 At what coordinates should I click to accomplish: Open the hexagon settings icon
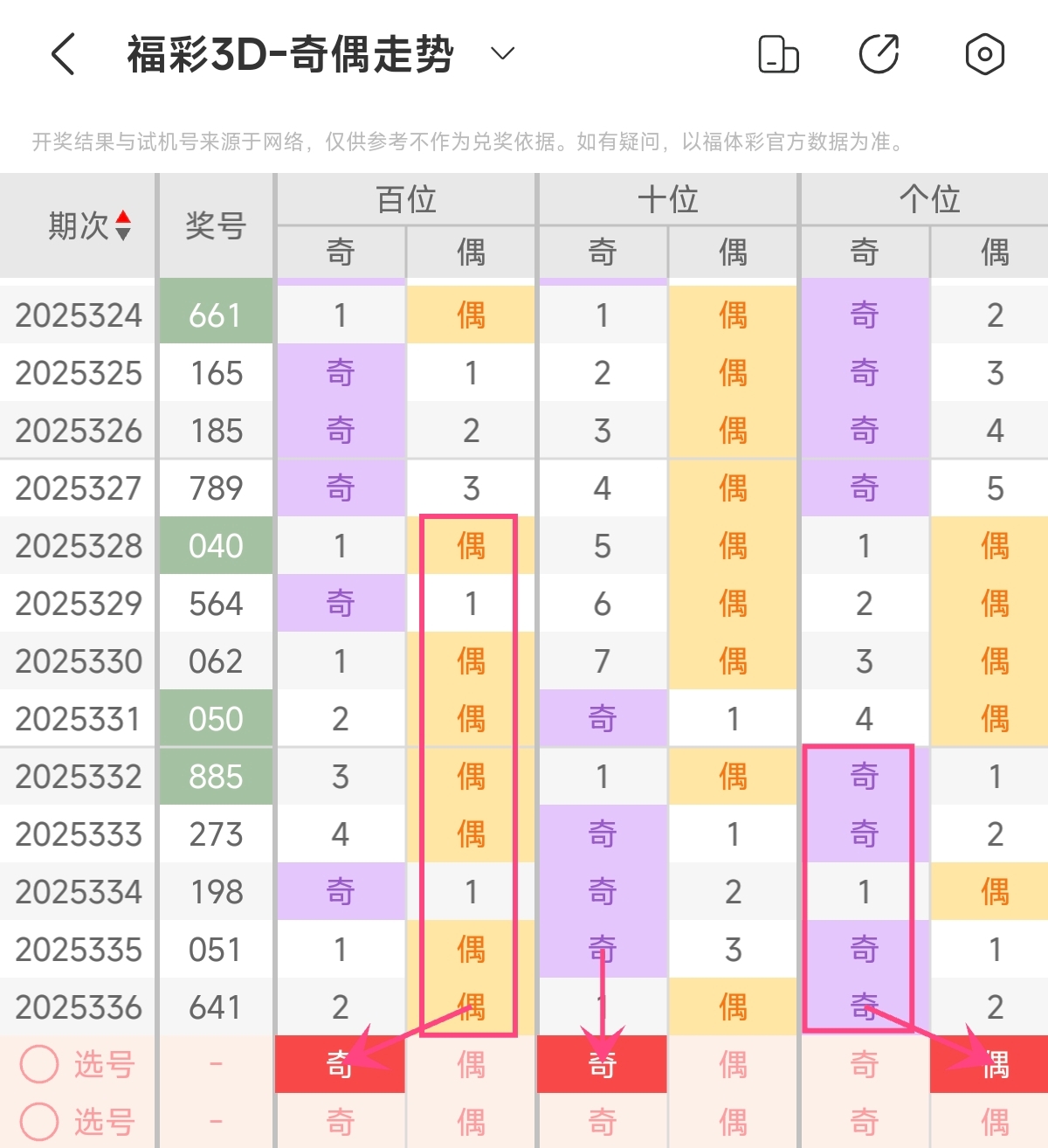click(984, 54)
